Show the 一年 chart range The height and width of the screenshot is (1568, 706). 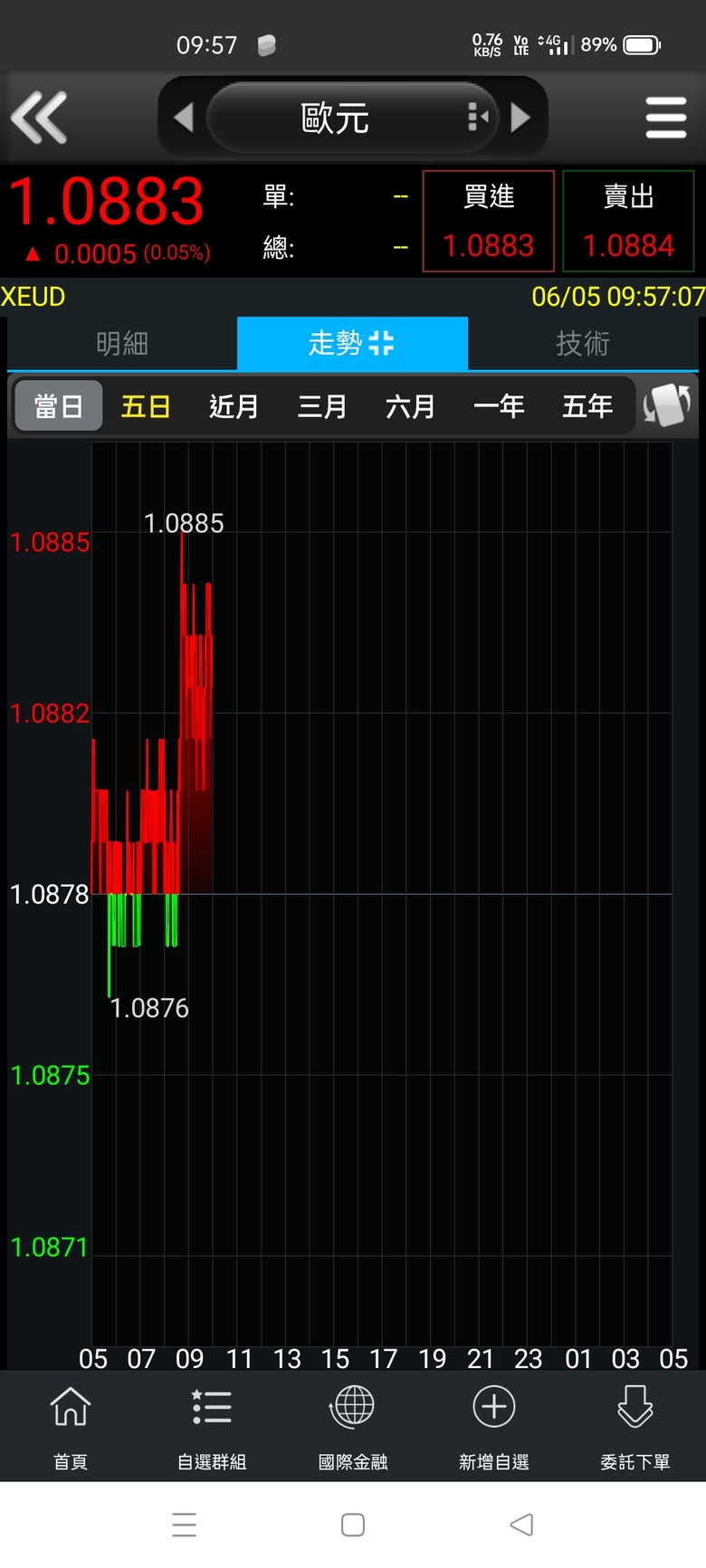(x=499, y=406)
